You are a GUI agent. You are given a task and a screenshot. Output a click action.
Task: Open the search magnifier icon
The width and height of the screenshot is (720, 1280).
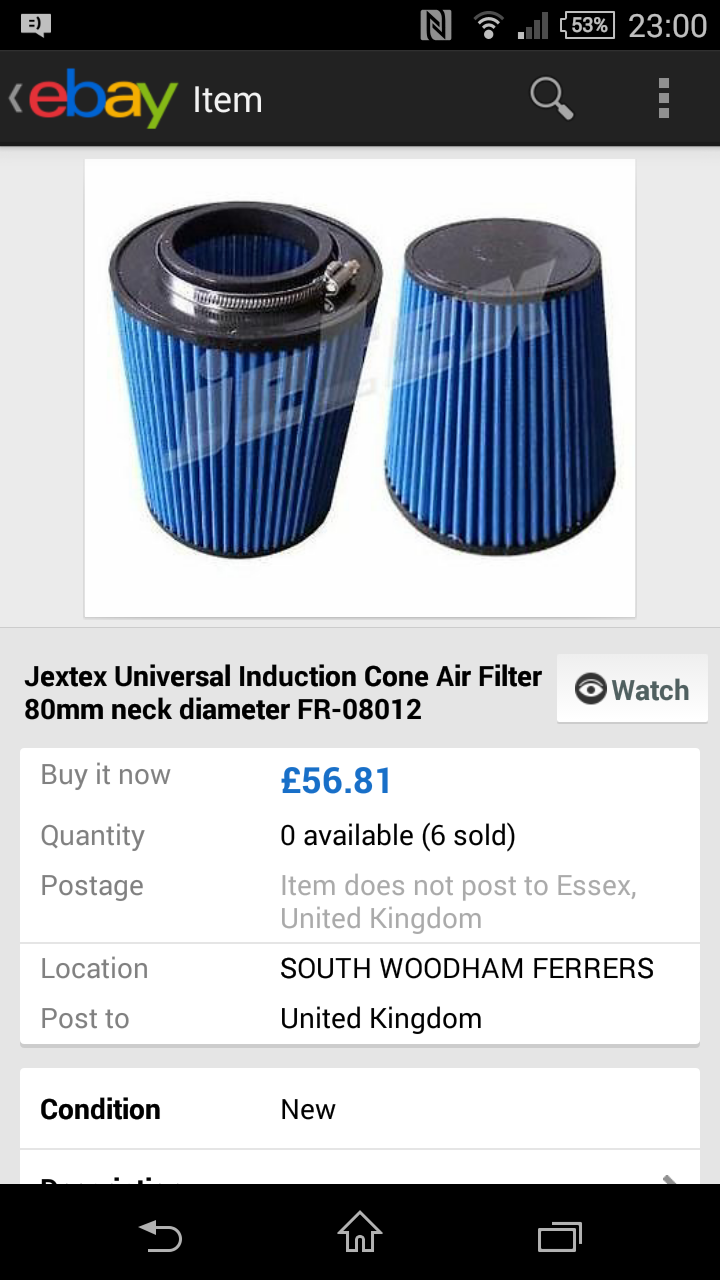pyautogui.click(x=551, y=98)
